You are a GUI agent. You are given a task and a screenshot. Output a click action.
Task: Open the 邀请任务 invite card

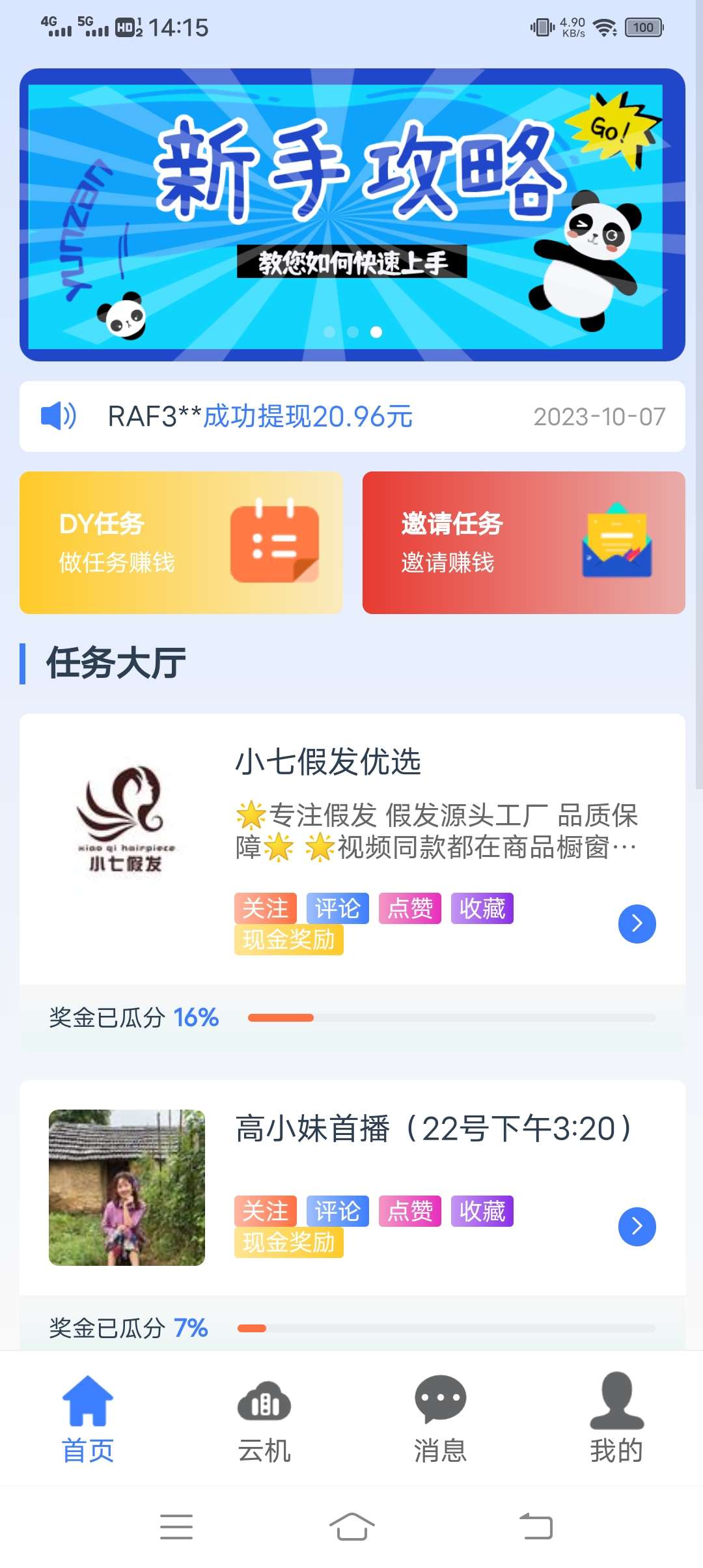tap(523, 542)
